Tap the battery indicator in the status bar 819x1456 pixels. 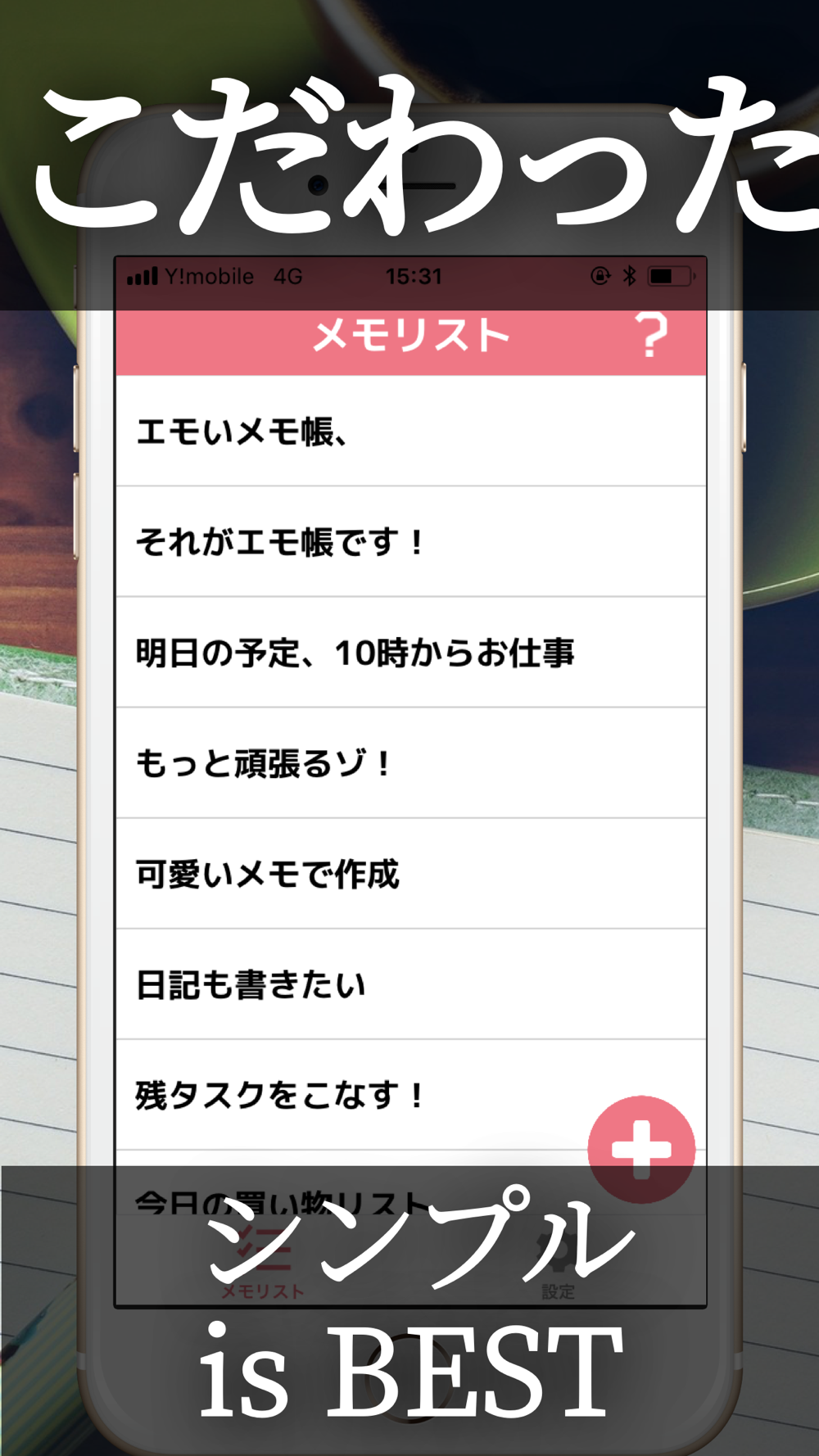click(672, 276)
